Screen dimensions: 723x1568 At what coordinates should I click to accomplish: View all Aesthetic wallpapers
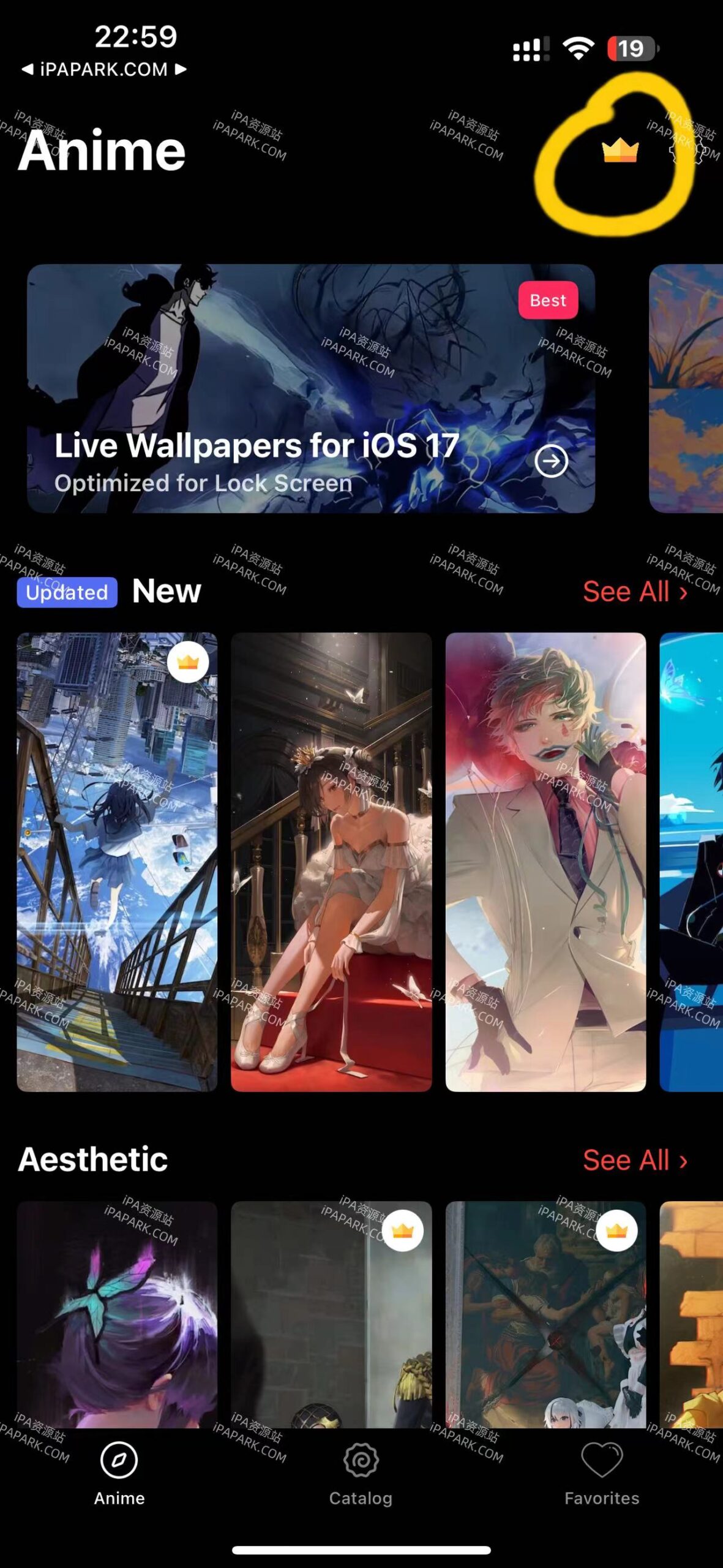pos(635,1160)
